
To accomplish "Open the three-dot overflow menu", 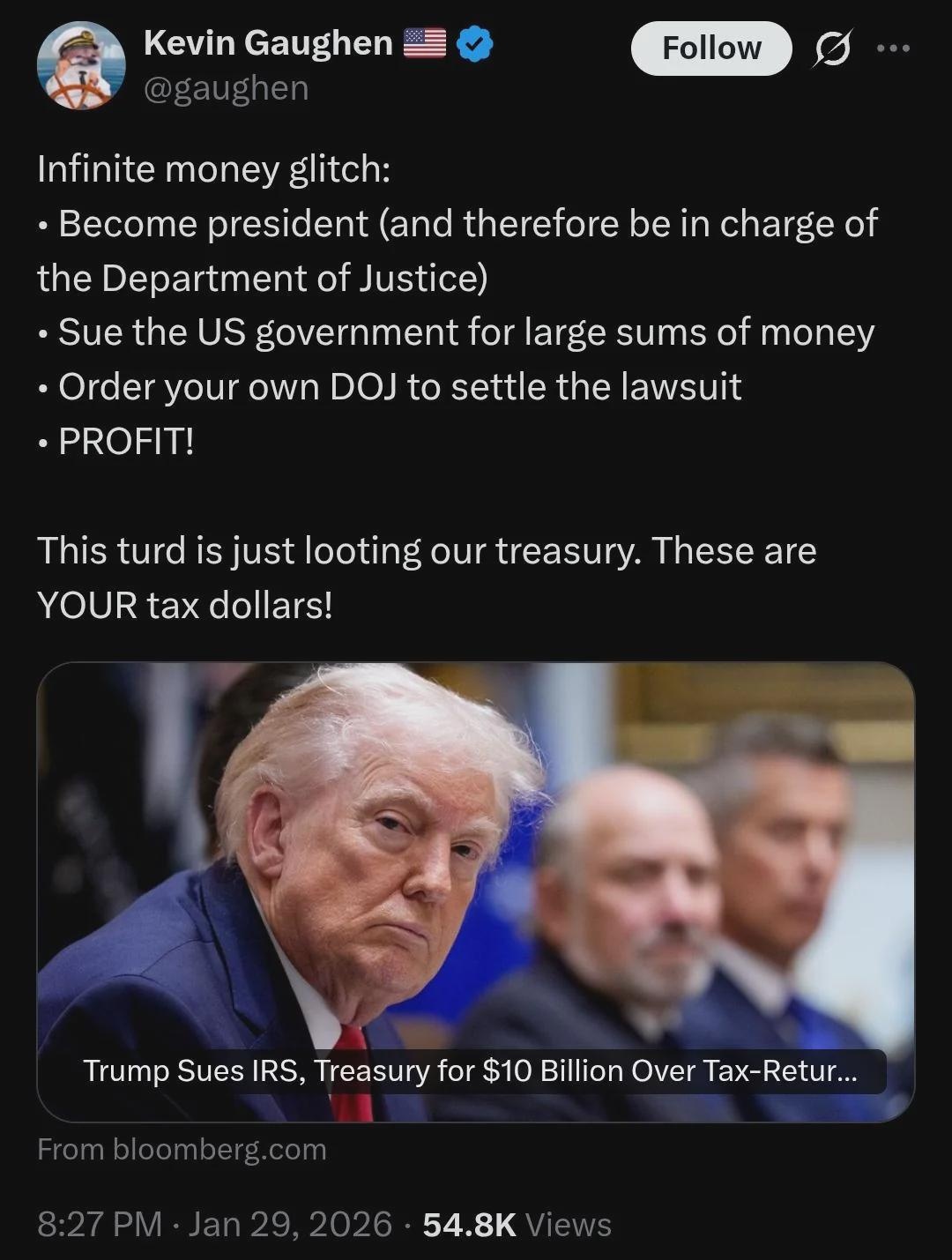I will (893, 48).
